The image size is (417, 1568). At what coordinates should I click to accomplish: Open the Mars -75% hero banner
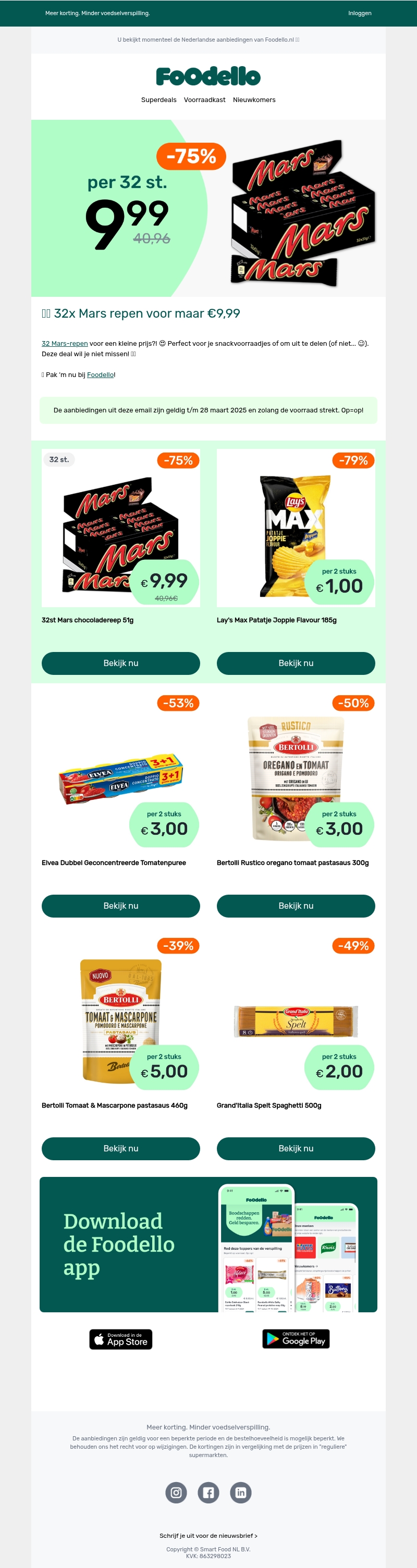(x=208, y=208)
